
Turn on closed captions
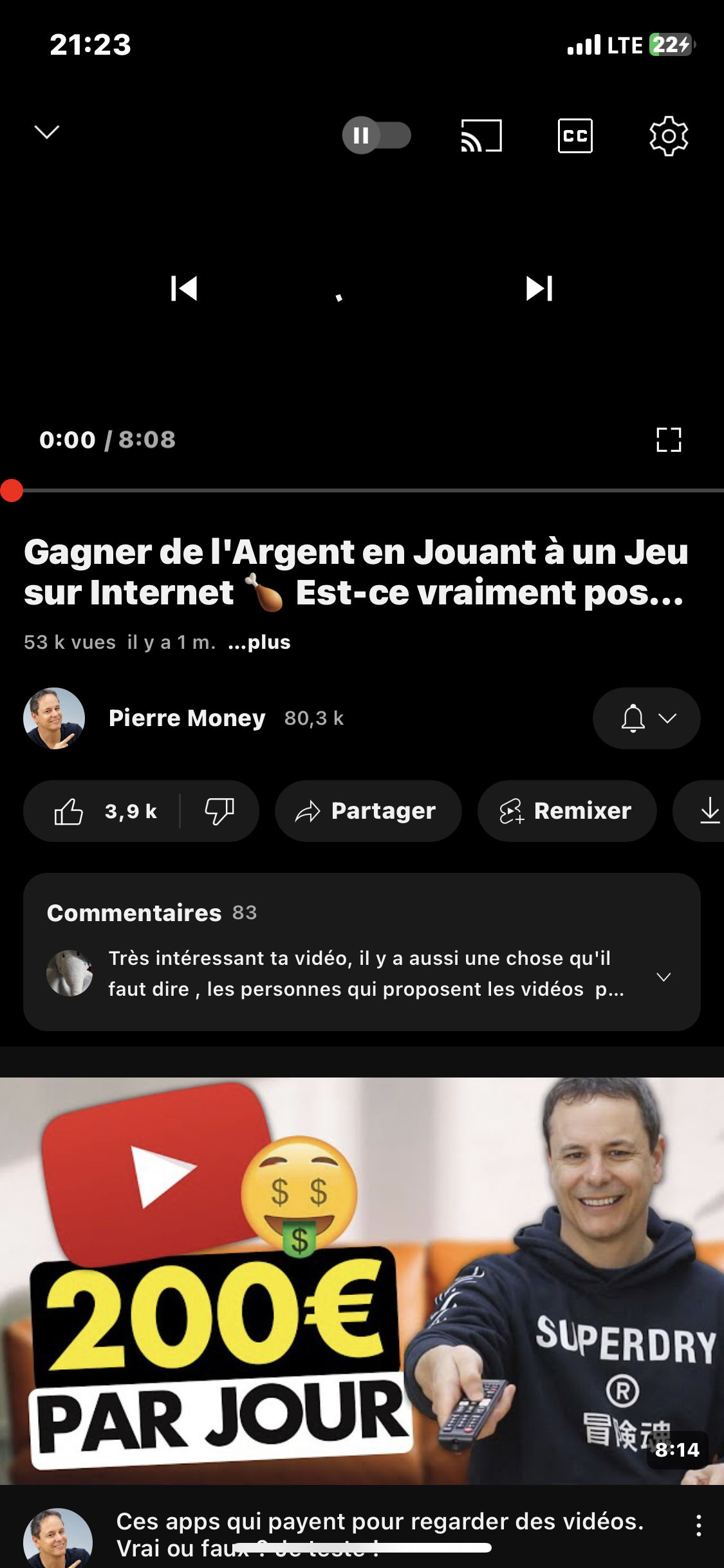coord(575,136)
